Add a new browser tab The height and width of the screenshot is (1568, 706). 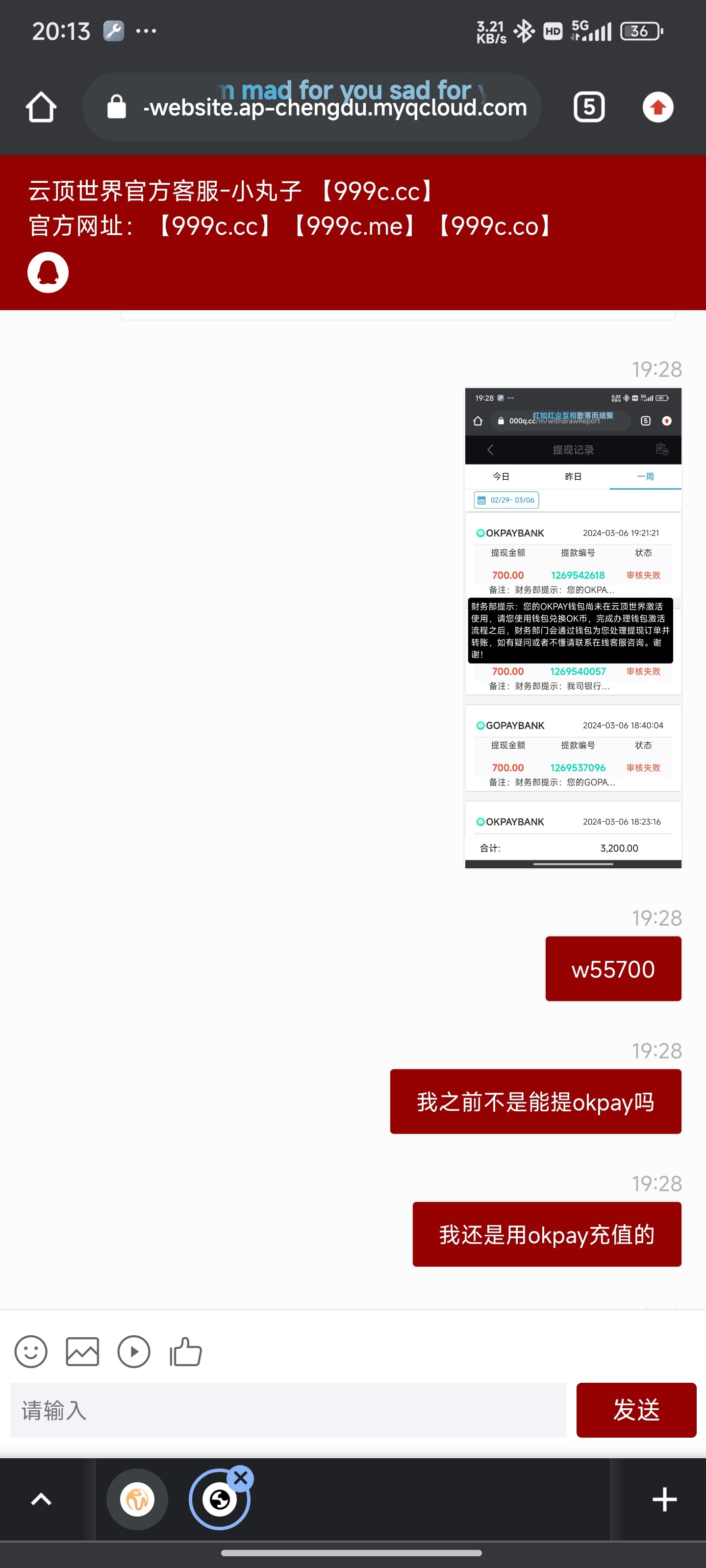pyautogui.click(x=664, y=1499)
